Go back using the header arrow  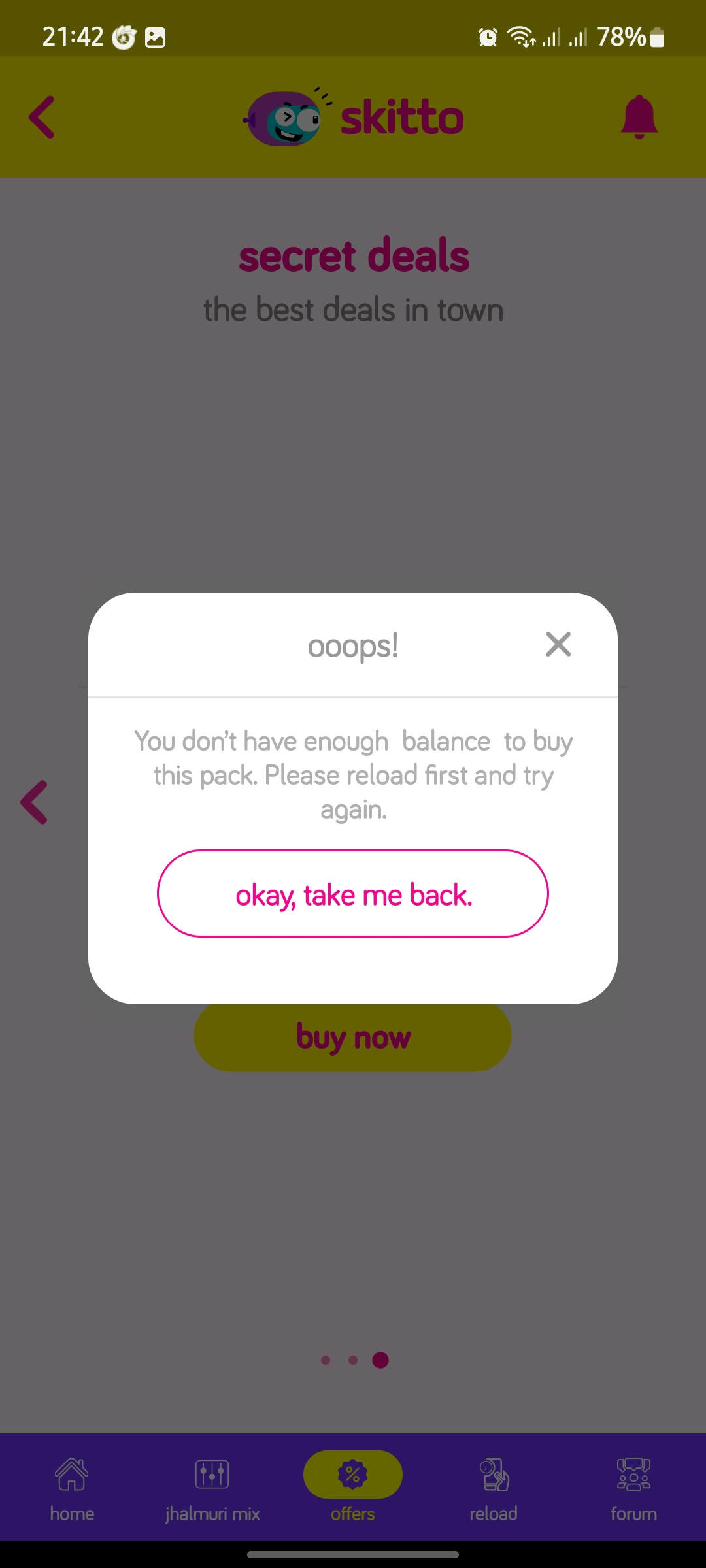click(42, 118)
